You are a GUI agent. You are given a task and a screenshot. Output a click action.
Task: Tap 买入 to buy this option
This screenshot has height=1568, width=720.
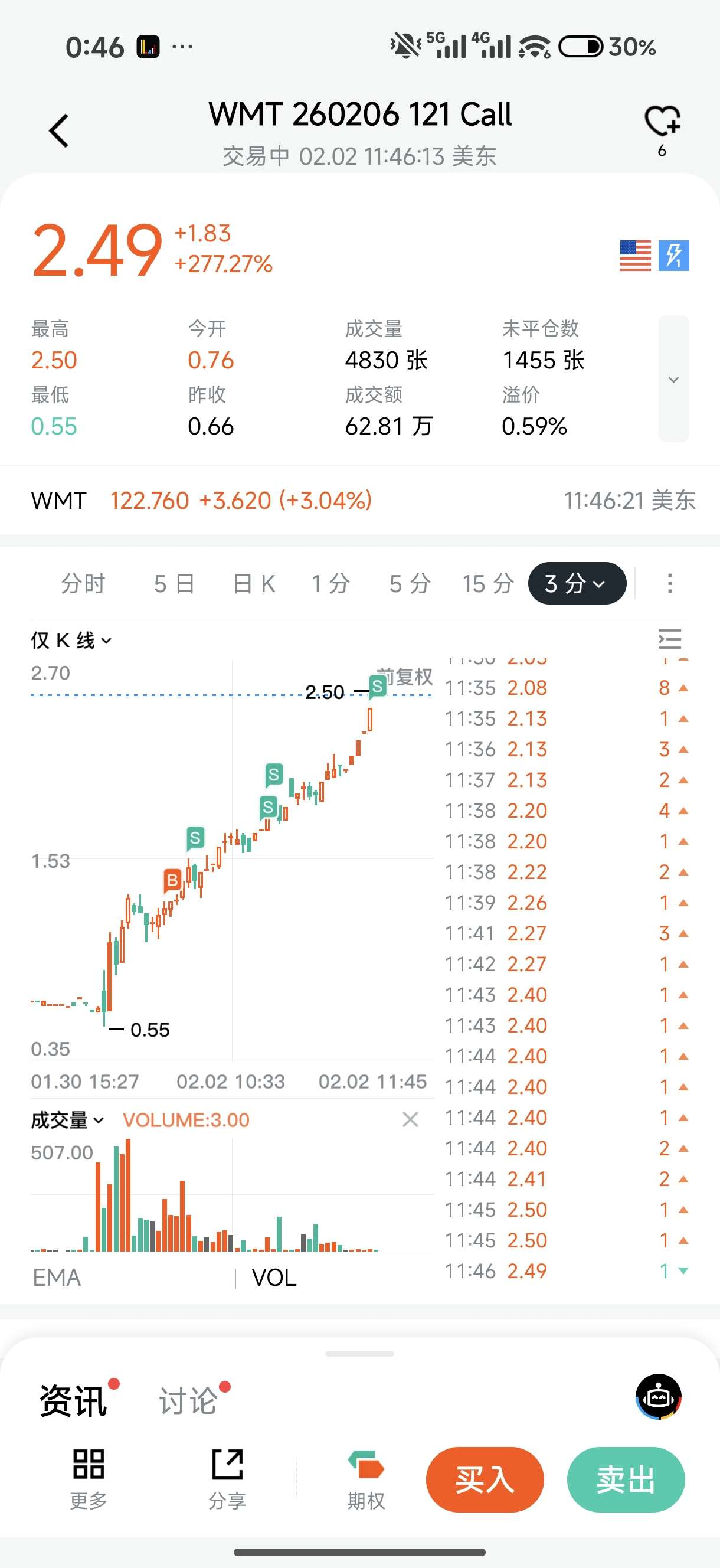click(485, 1479)
